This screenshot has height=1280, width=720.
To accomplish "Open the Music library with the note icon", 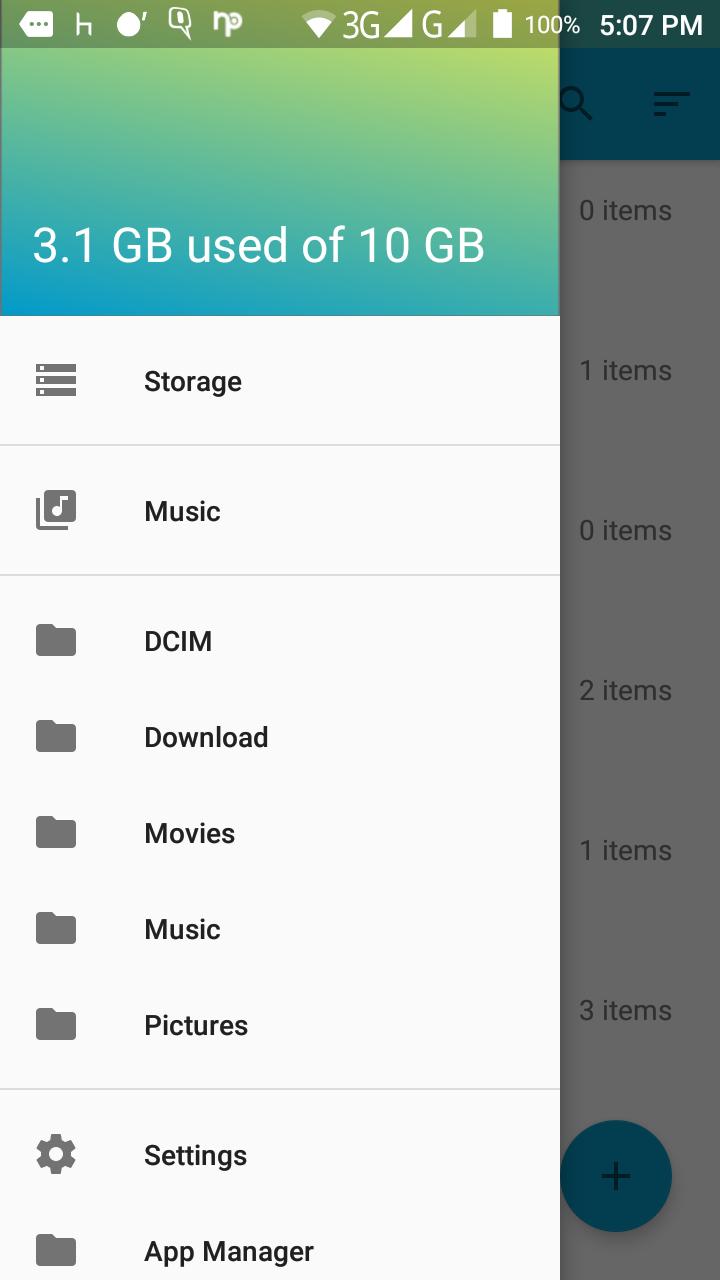I will click(x=182, y=511).
